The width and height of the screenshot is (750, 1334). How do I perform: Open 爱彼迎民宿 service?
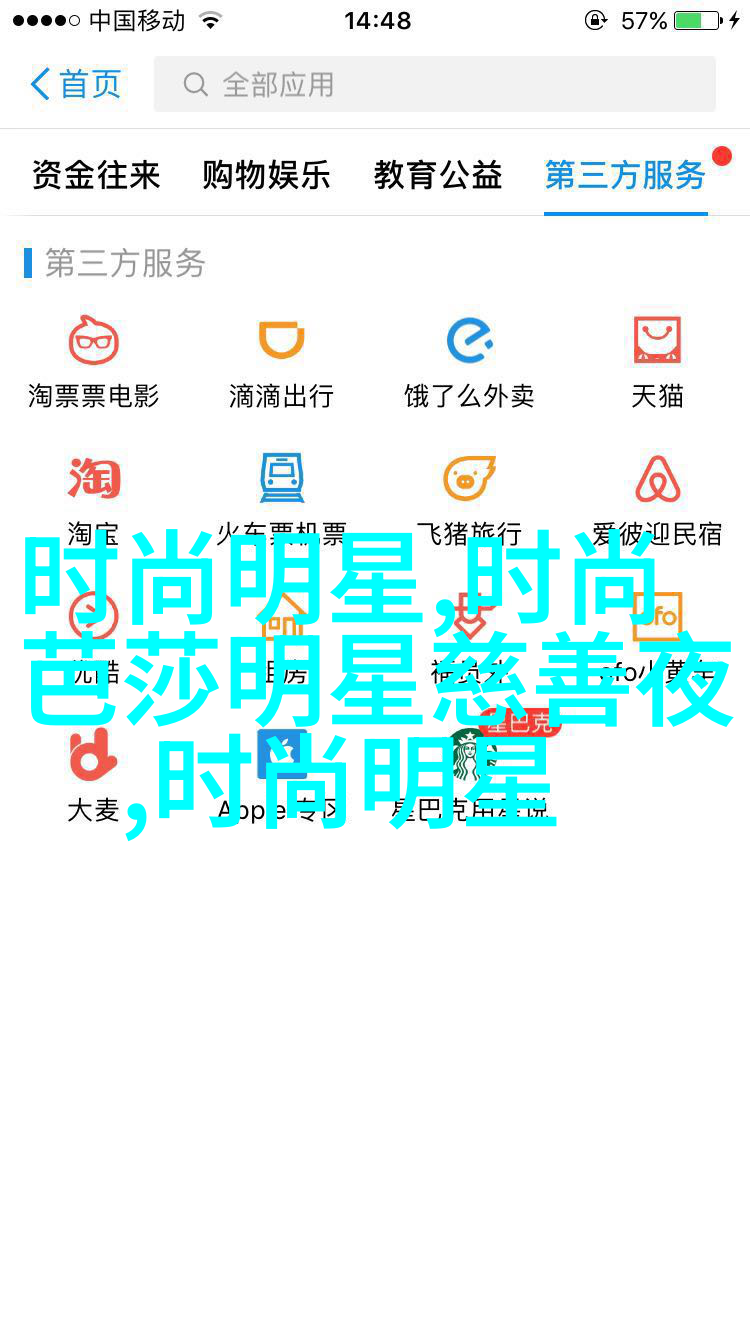pyautogui.click(x=657, y=497)
